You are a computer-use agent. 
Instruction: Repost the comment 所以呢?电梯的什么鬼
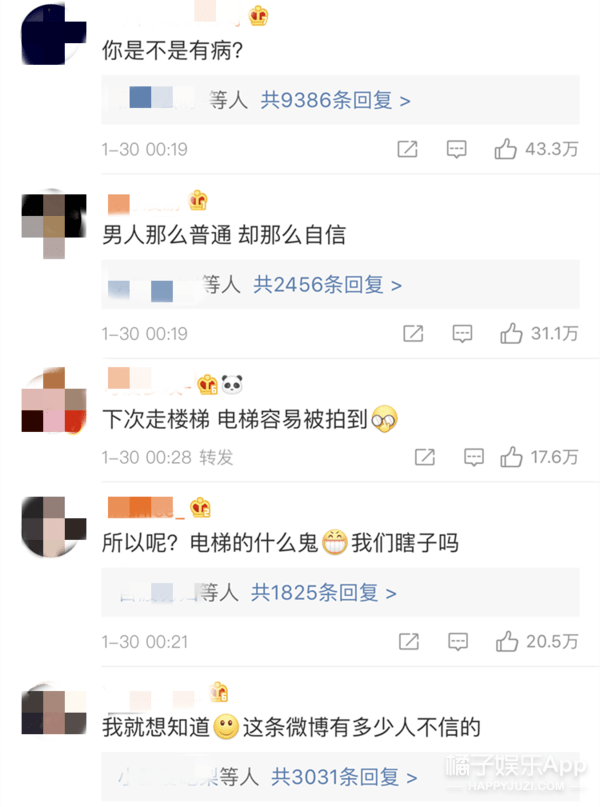click(409, 641)
